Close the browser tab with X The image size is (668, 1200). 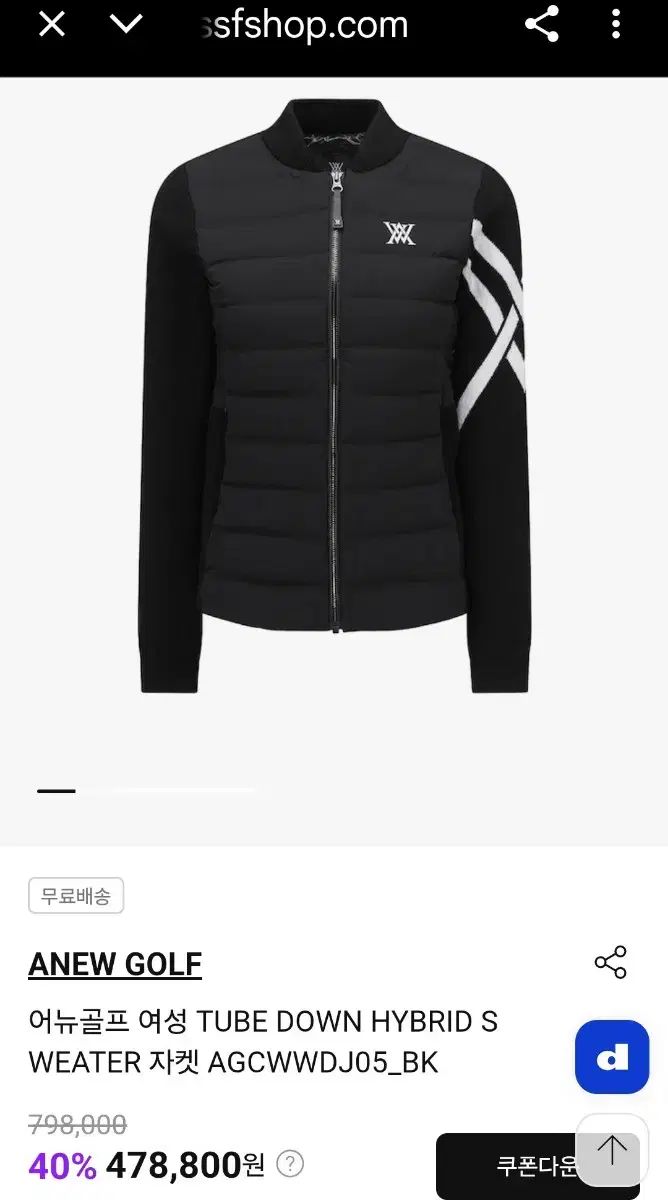(51, 26)
